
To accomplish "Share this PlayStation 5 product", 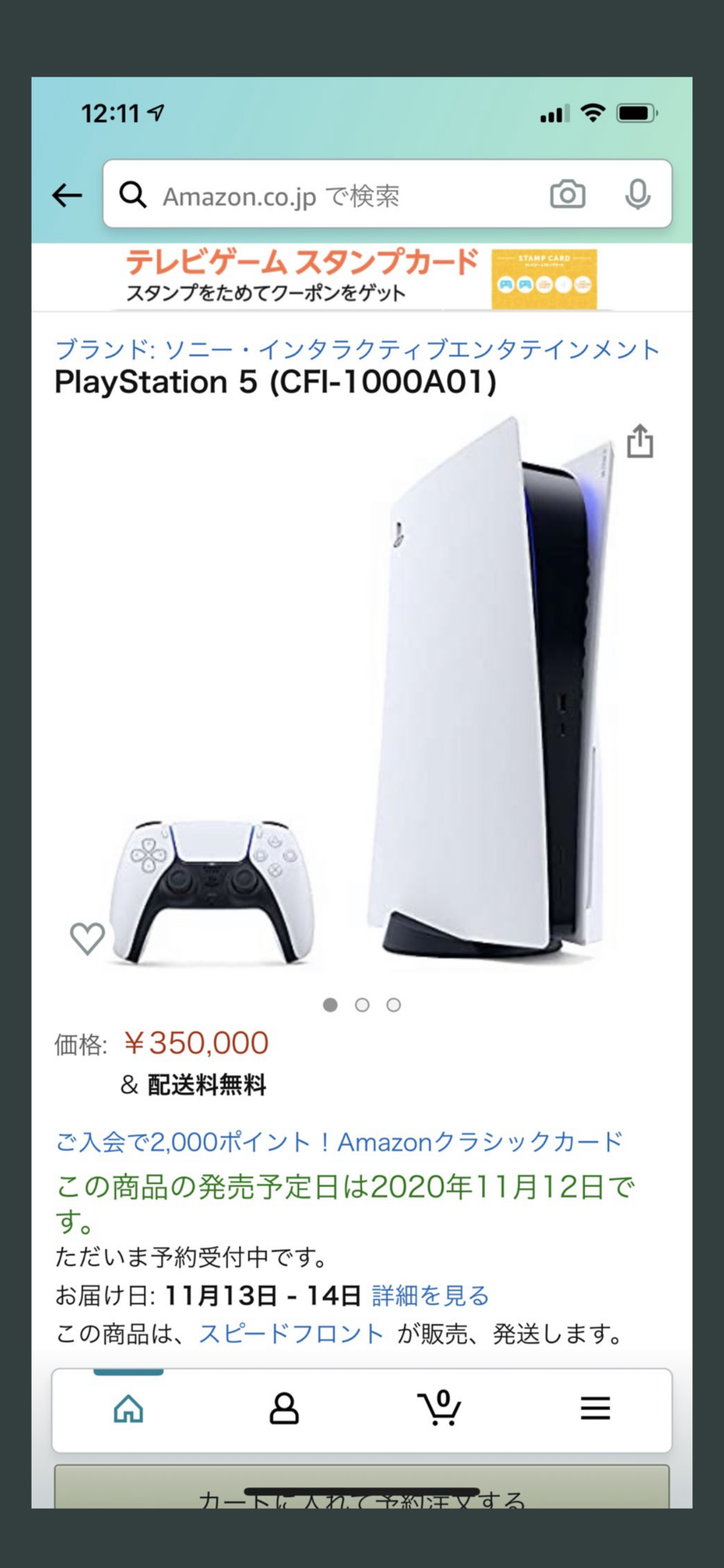I will (640, 441).
